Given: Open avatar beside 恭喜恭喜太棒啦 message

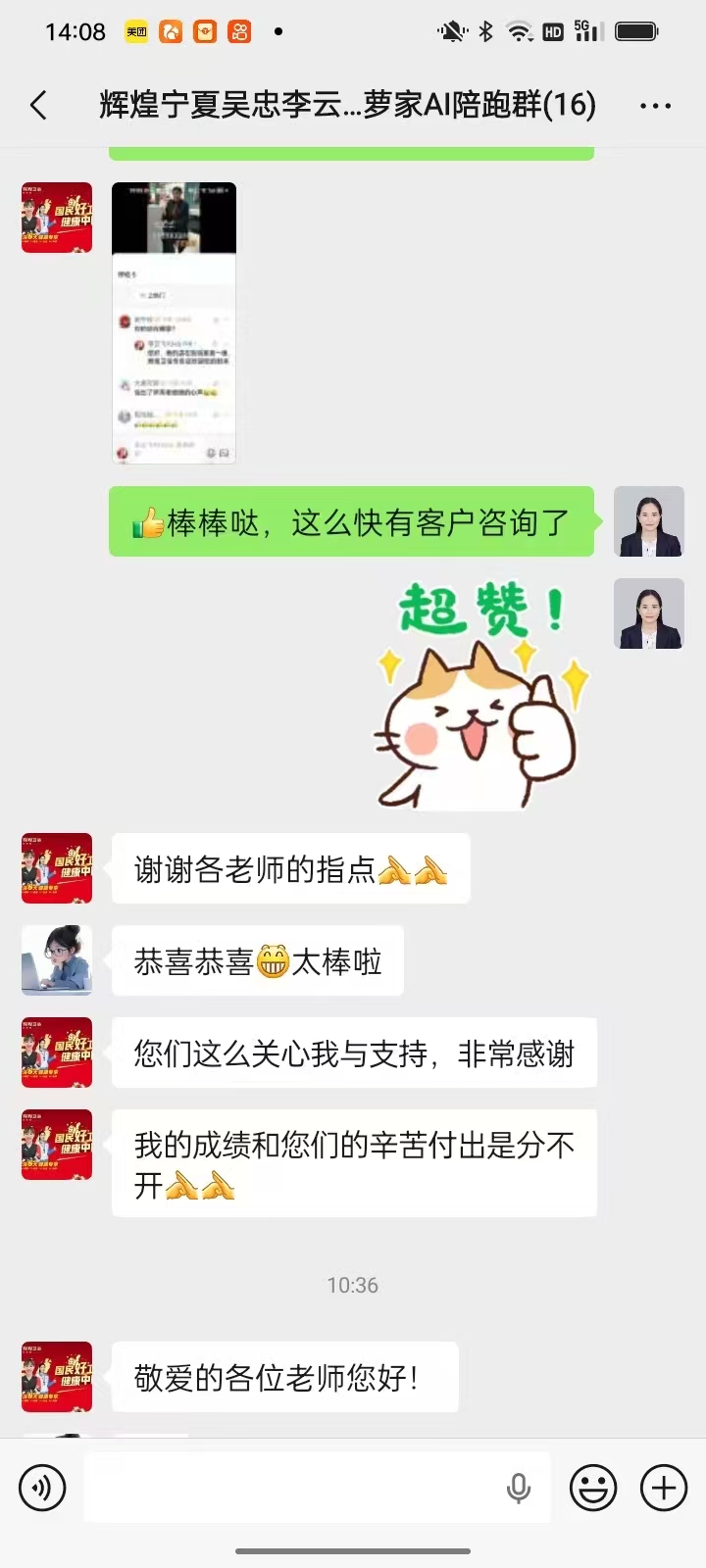Looking at the screenshot, I should pyautogui.click(x=57, y=960).
